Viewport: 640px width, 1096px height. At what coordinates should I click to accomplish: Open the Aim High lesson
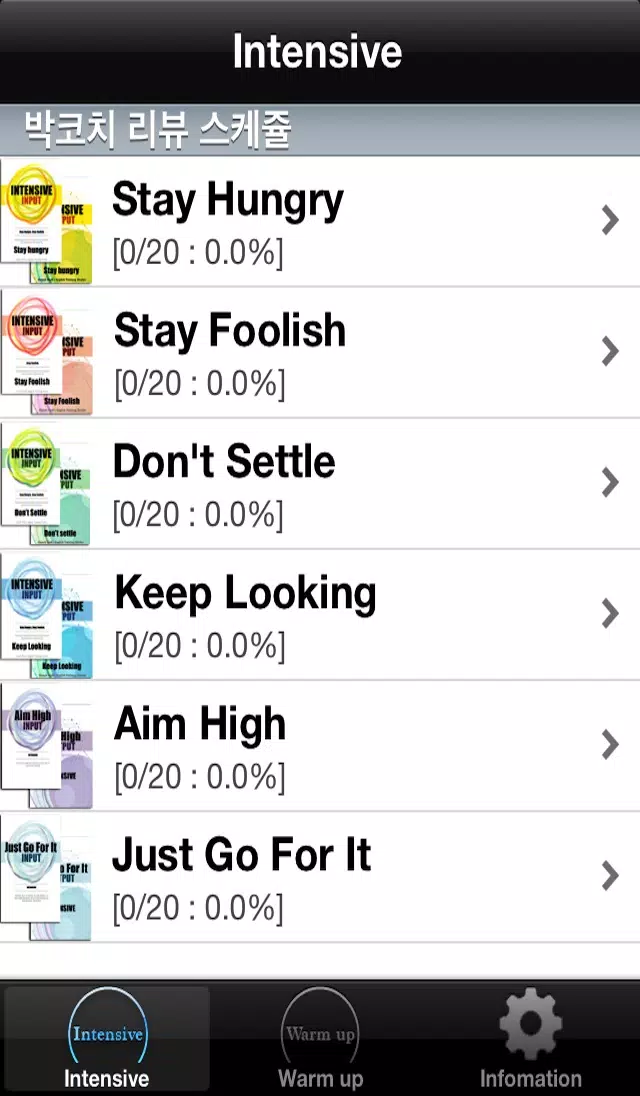pos(320,746)
